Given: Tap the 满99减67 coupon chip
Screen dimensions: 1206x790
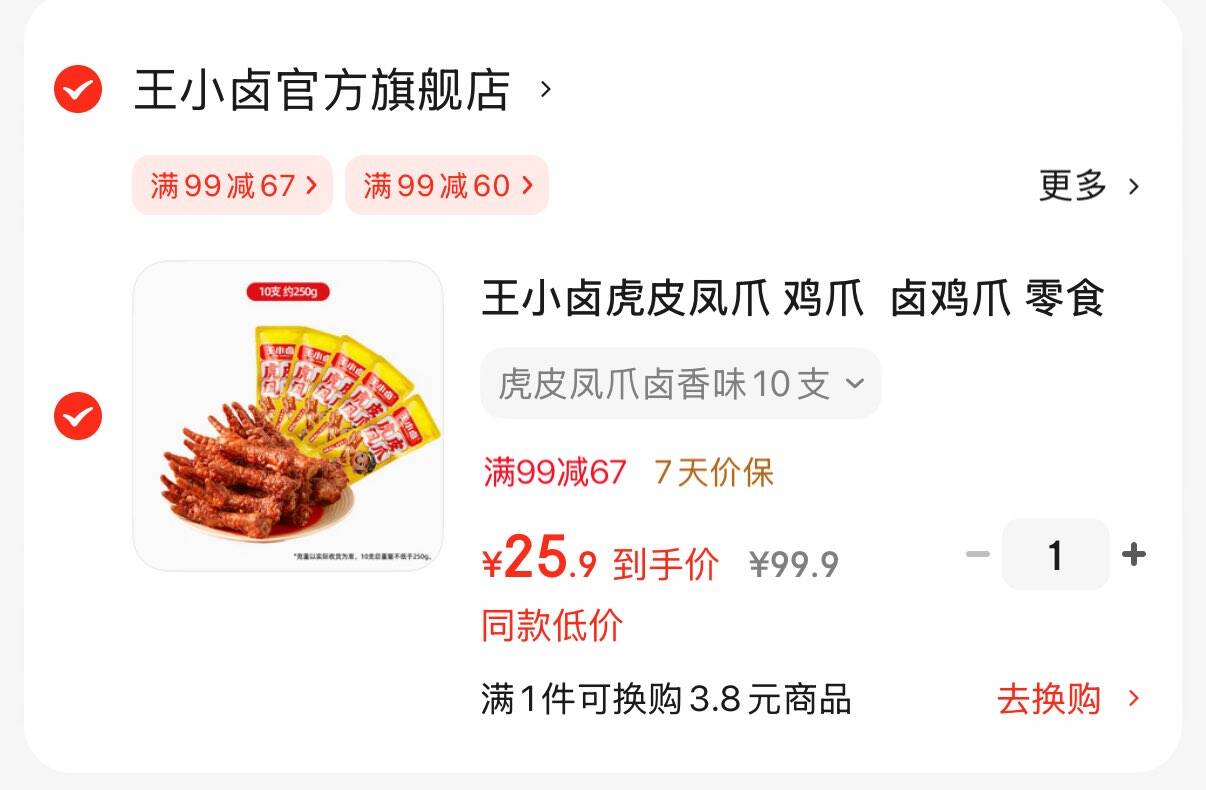Looking at the screenshot, I should coord(232,185).
